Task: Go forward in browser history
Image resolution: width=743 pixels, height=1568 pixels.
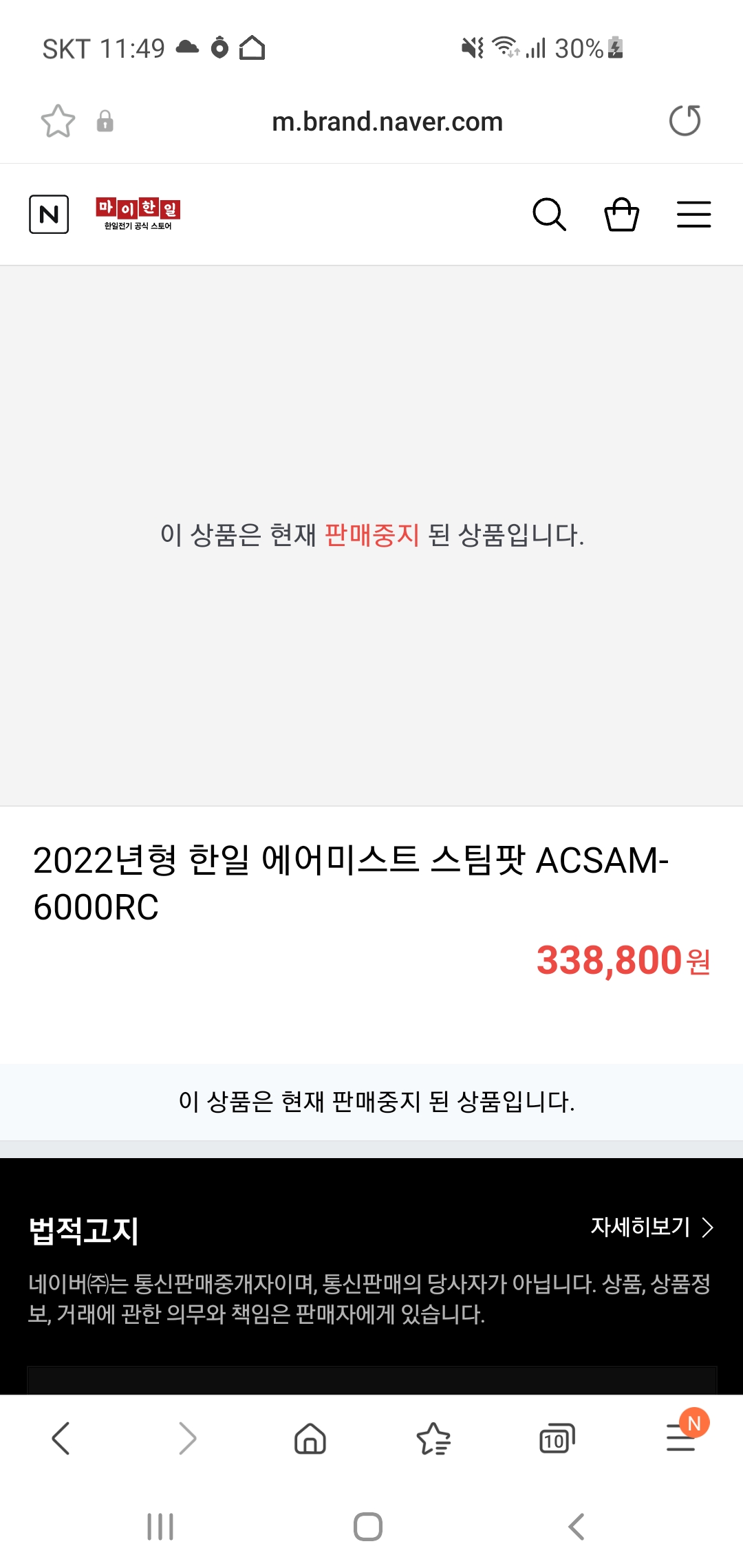Action: [186, 1439]
